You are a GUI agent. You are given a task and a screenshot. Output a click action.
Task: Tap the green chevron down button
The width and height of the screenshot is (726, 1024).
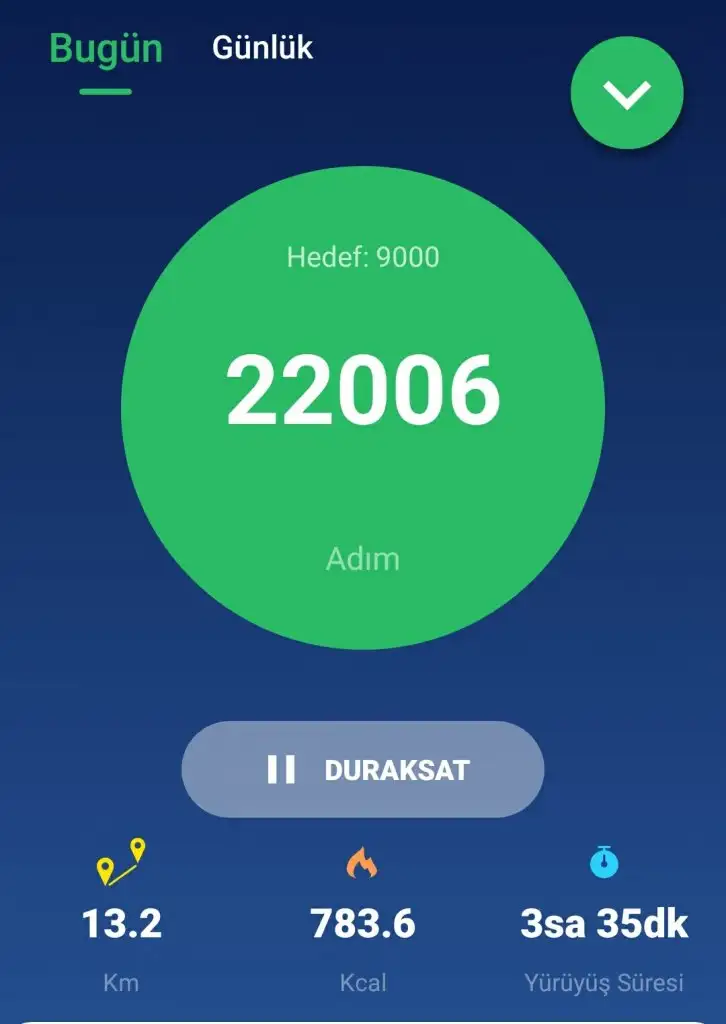click(627, 93)
